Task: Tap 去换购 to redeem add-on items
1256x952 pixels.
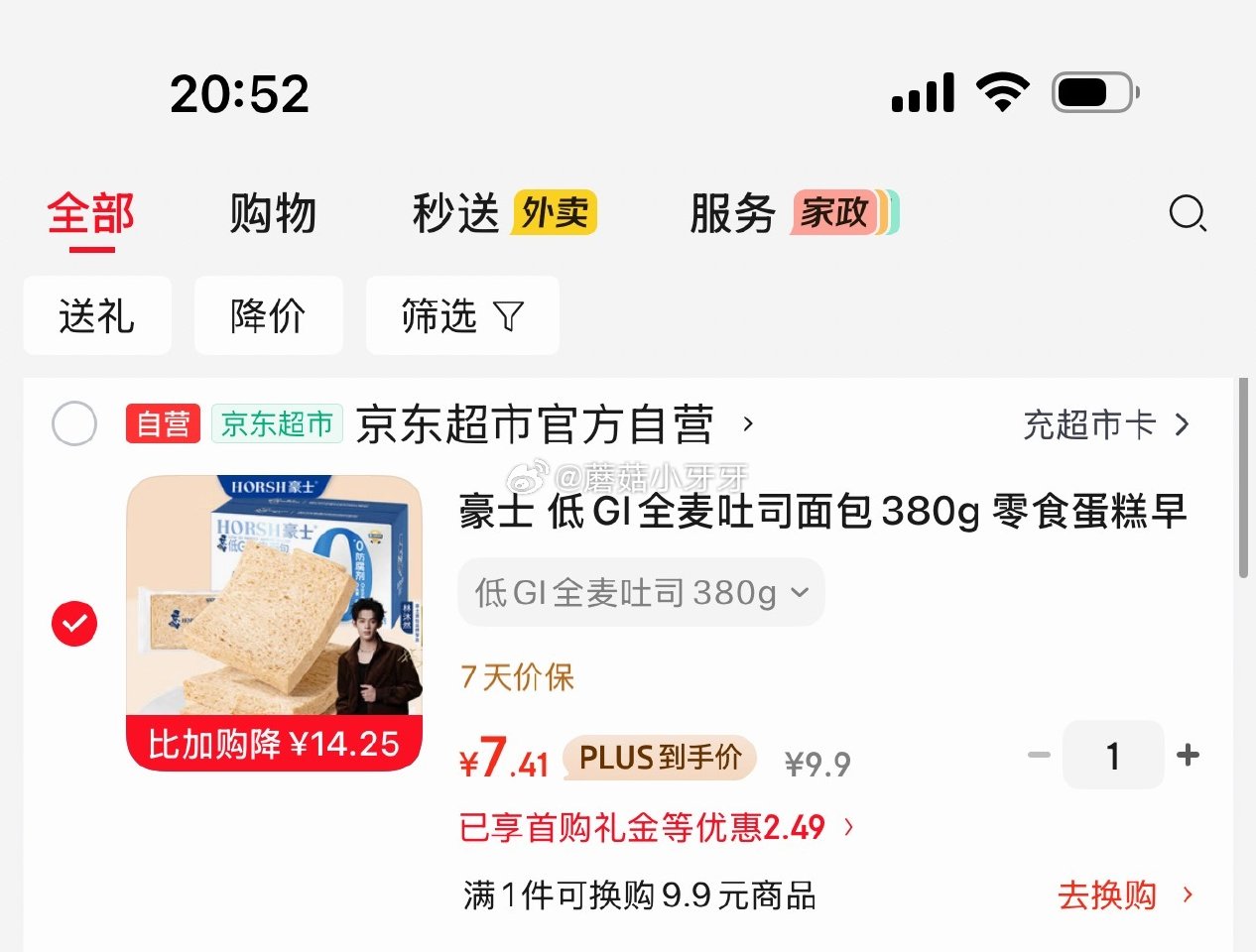Action: click(x=1123, y=895)
